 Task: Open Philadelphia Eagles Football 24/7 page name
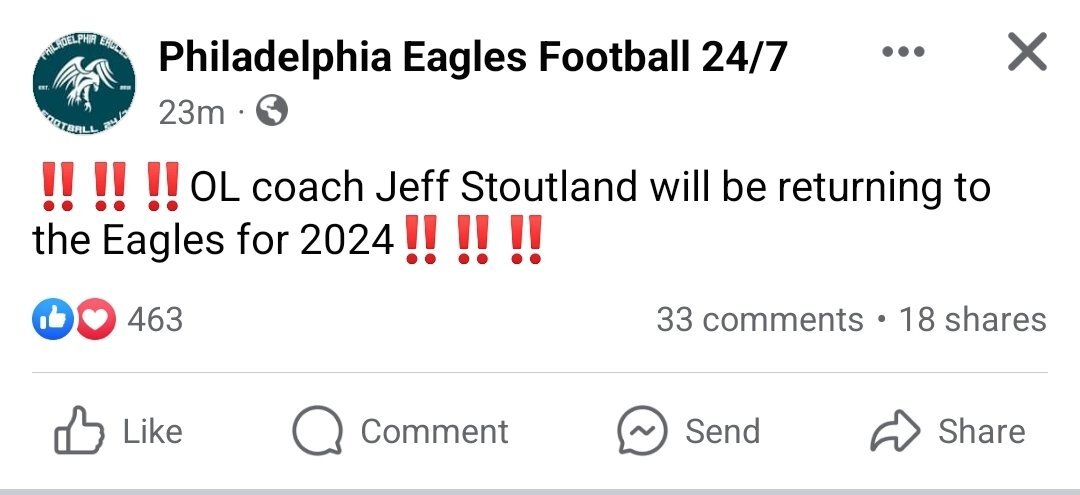(x=473, y=59)
